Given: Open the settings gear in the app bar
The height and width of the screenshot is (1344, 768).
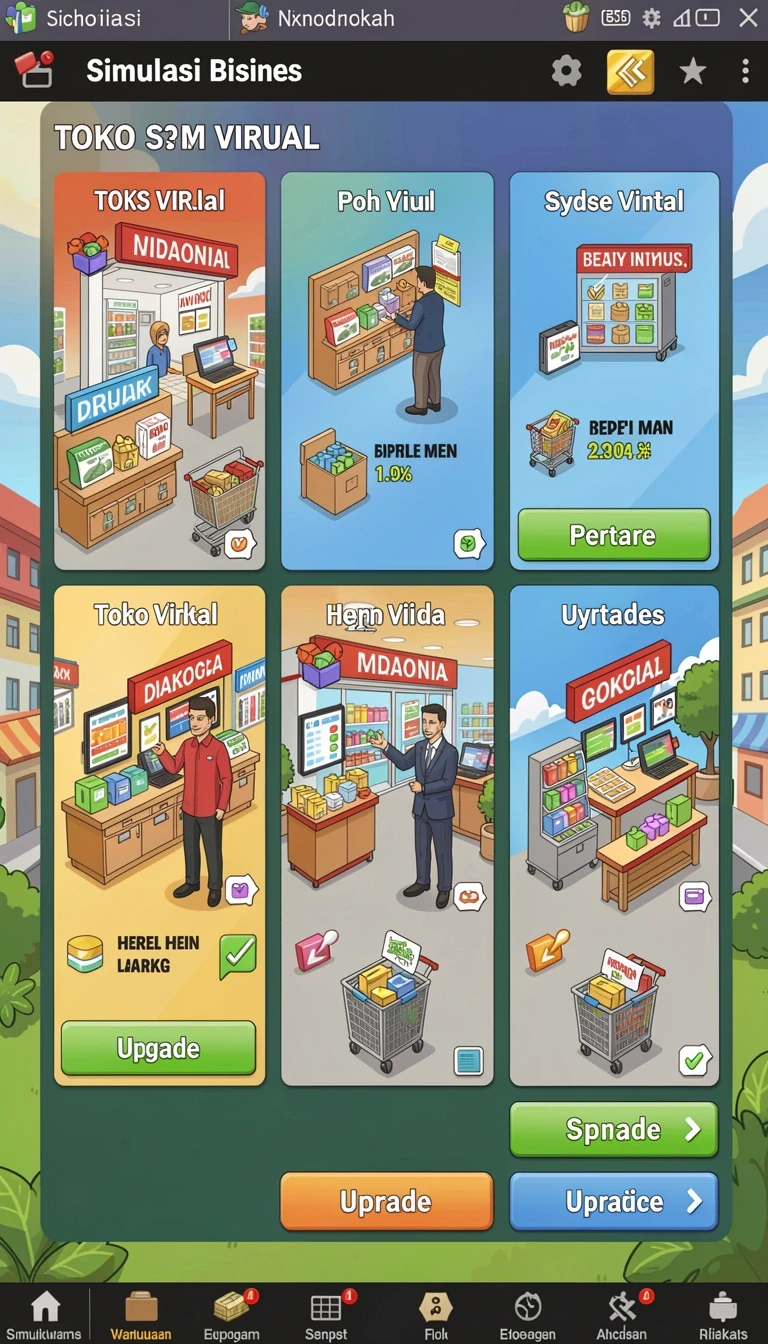Looking at the screenshot, I should 566,71.
